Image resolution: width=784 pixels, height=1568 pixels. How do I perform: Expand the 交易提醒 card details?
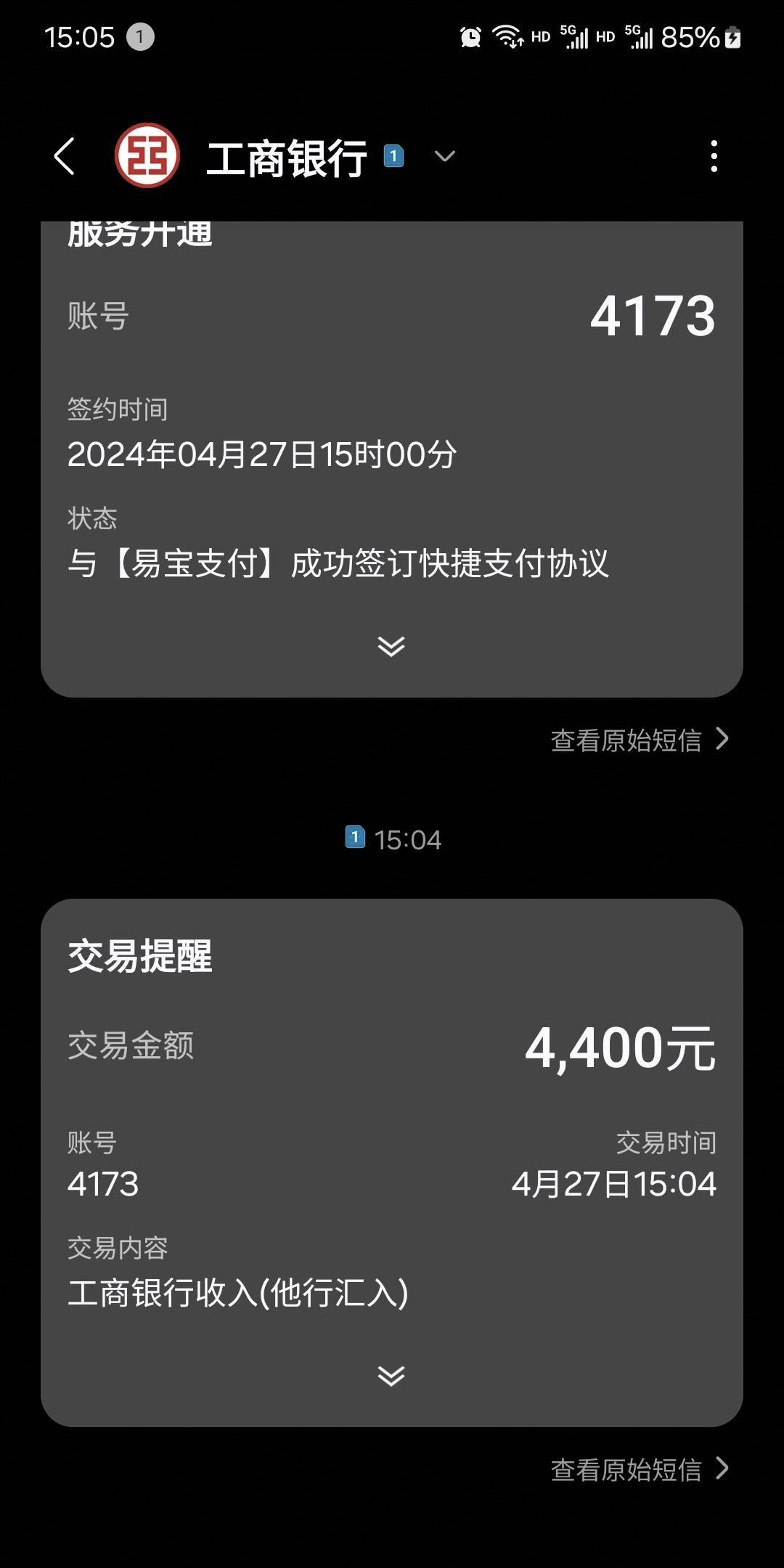pyautogui.click(x=391, y=1375)
